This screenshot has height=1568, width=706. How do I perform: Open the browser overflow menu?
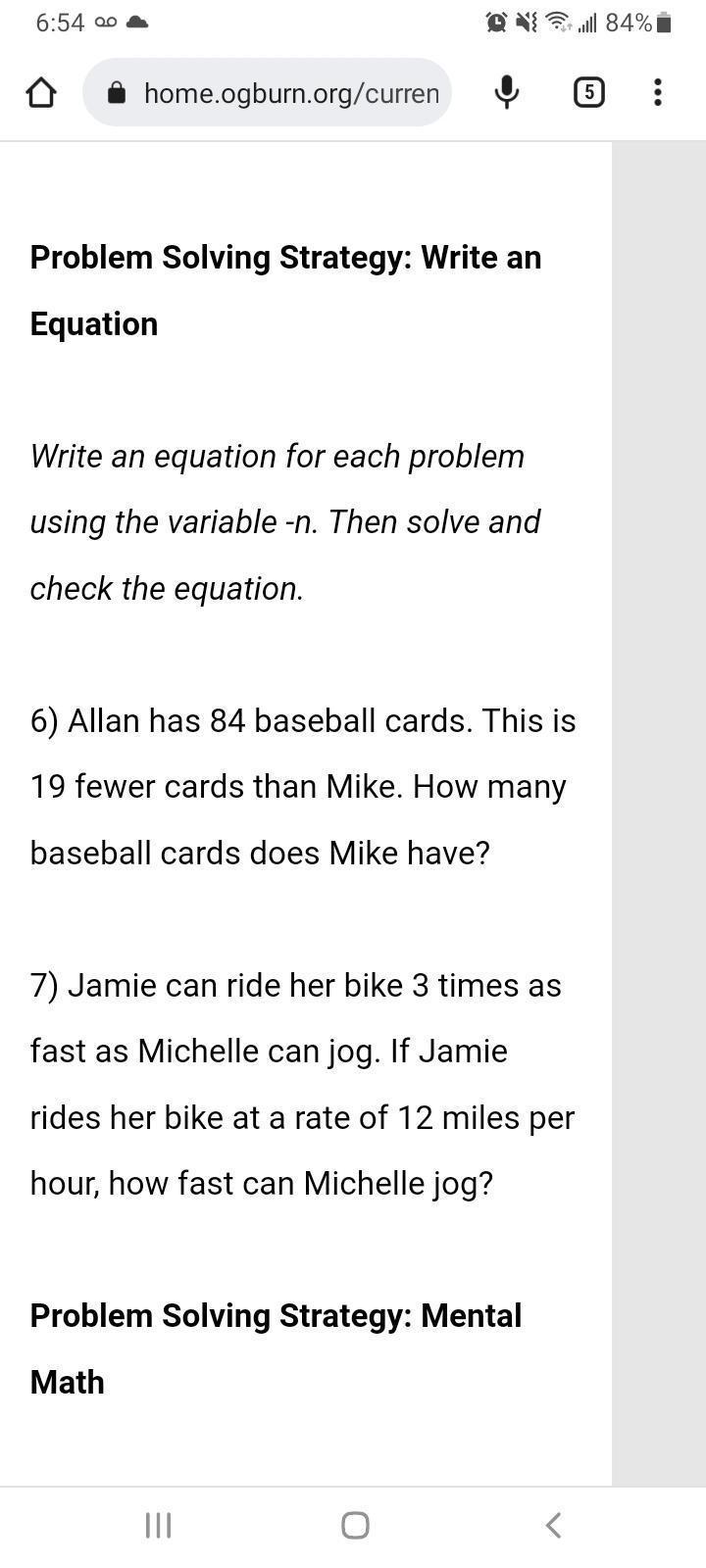pyautogui.click(x=657, y=93)
